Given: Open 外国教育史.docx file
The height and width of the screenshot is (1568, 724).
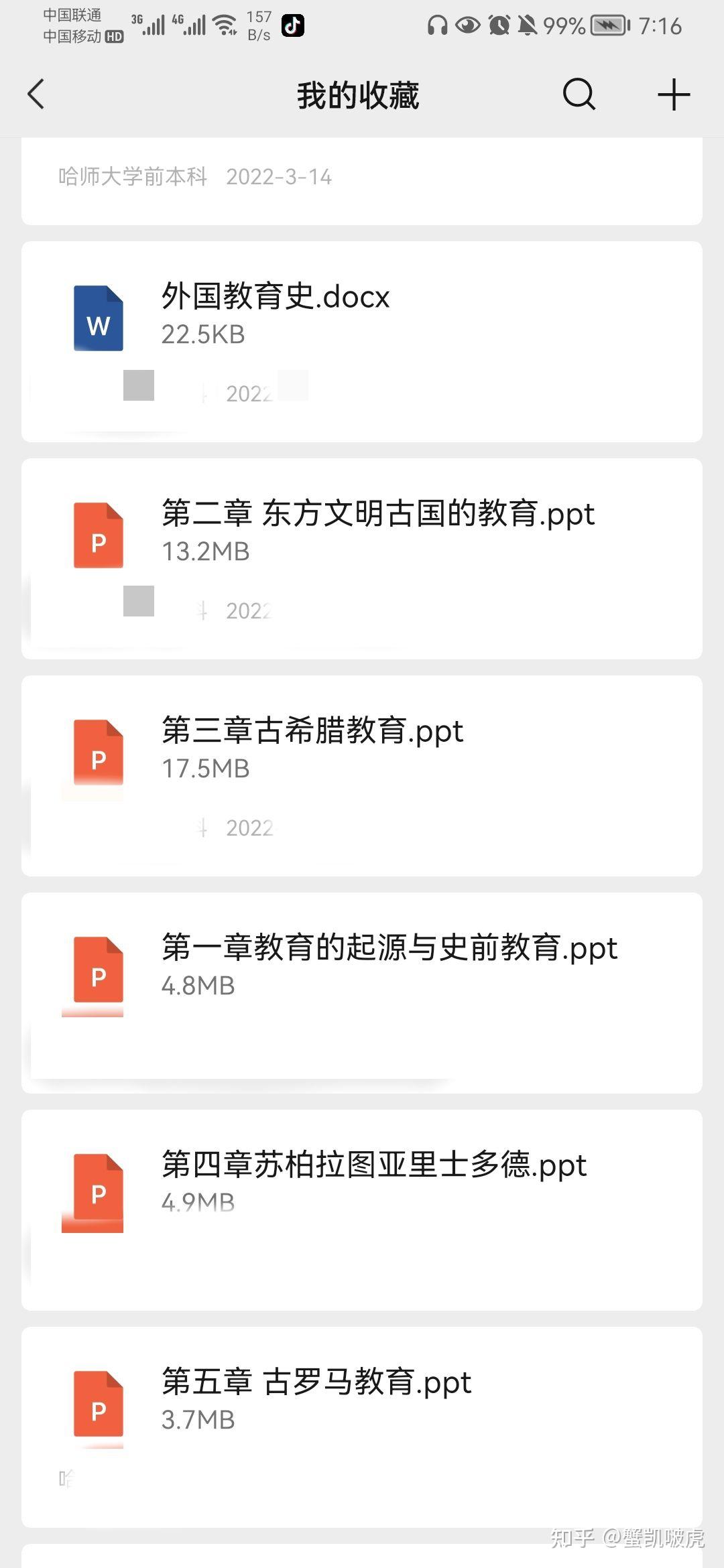Looking at the screenshot, I should 362,342.
